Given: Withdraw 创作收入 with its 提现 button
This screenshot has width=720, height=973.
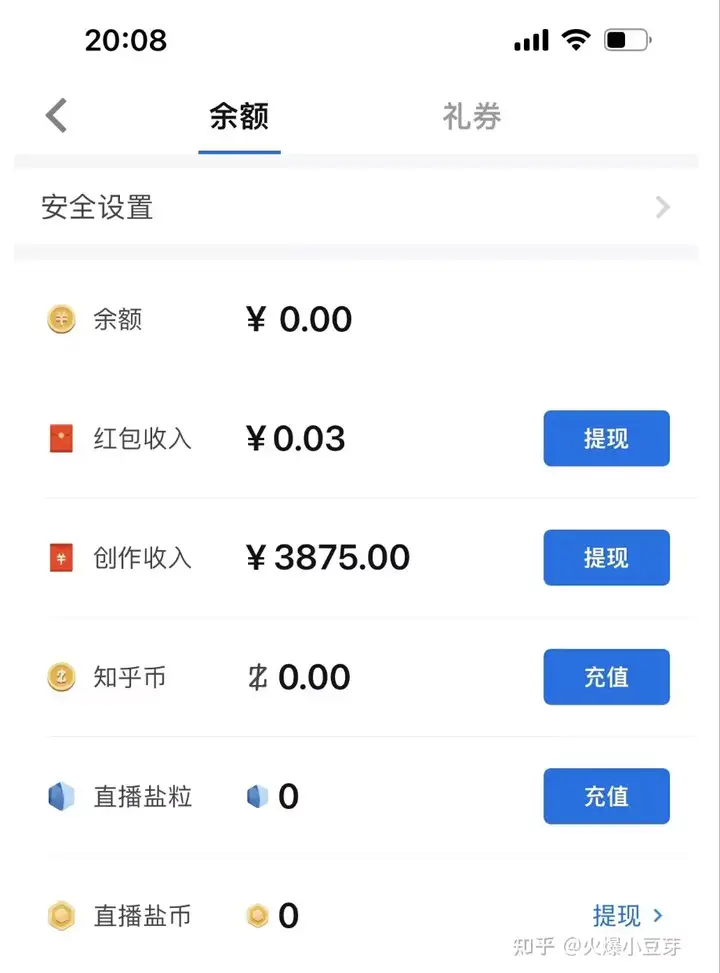Looking at the screenshot, I should pyautogui.click(x=606, y=558).
